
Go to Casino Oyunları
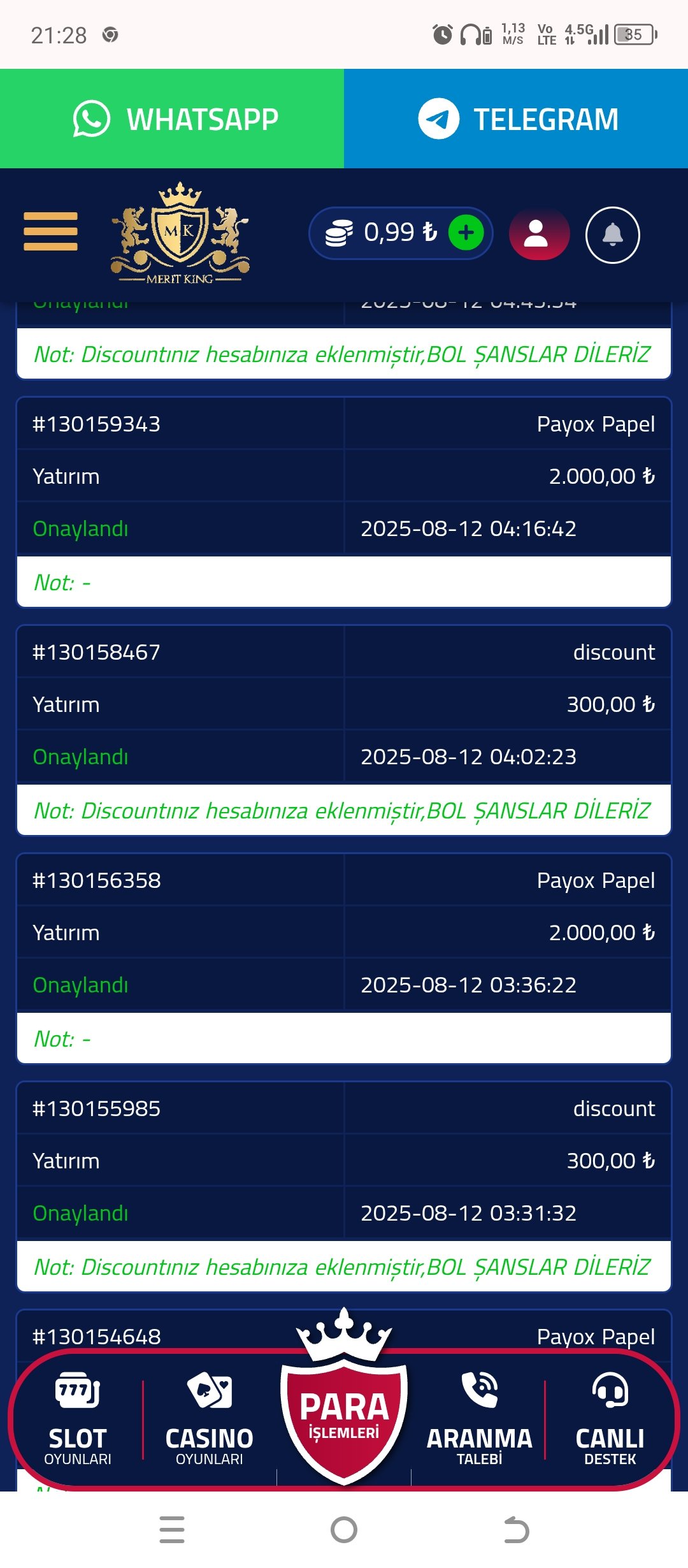[209, 1418]
